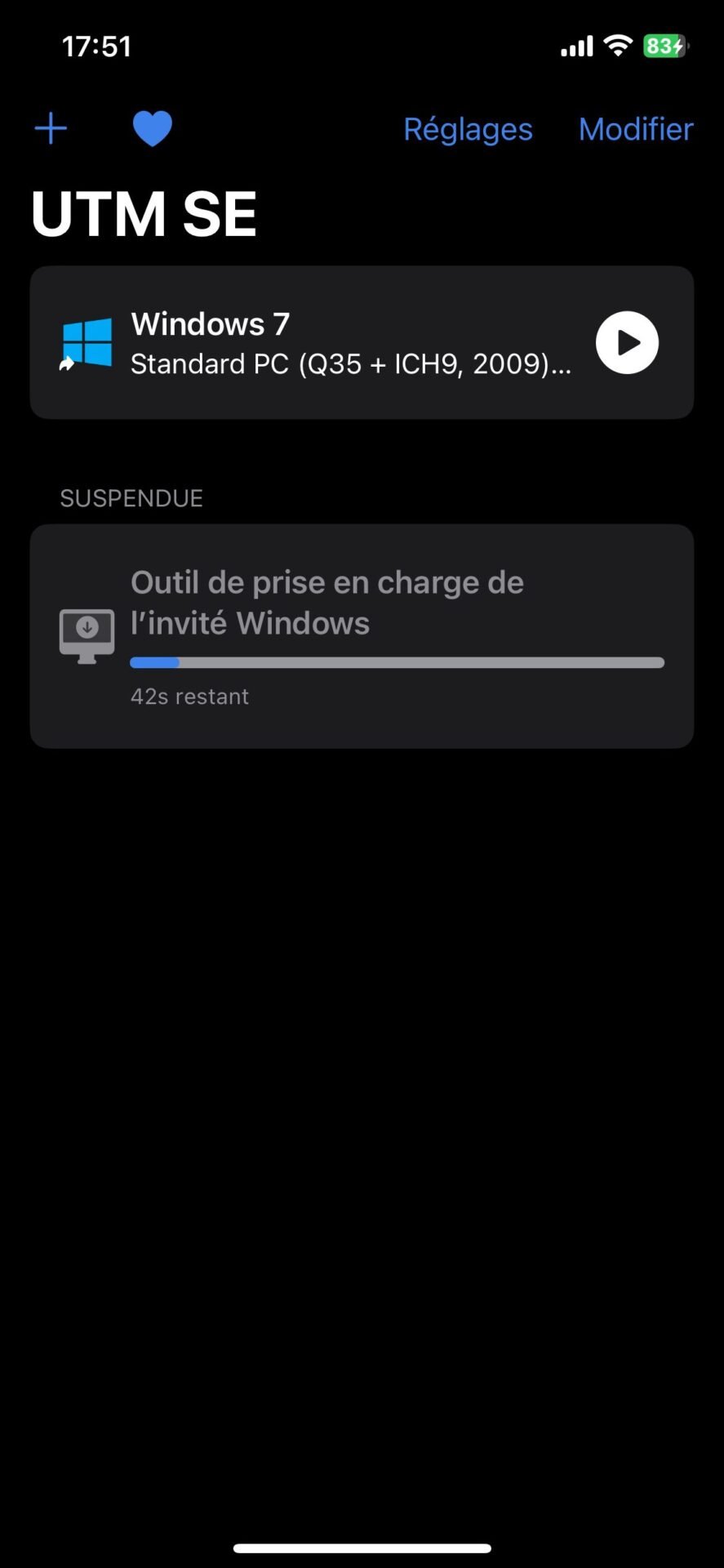Tap the blue heart icon

152,128
